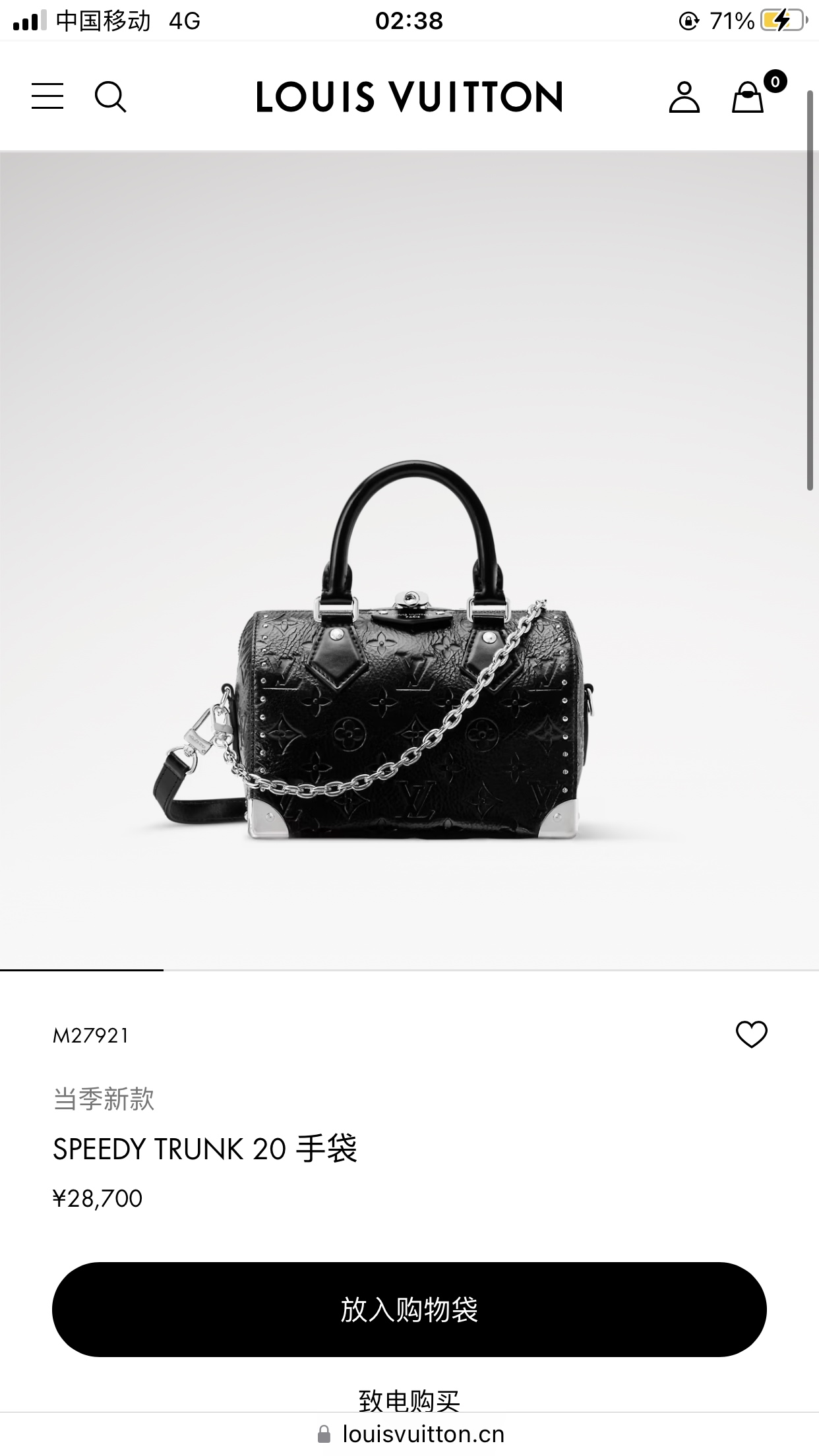The image size is (819, 1456).
Task: Open the hamburger menu
Action: [47, 96]
